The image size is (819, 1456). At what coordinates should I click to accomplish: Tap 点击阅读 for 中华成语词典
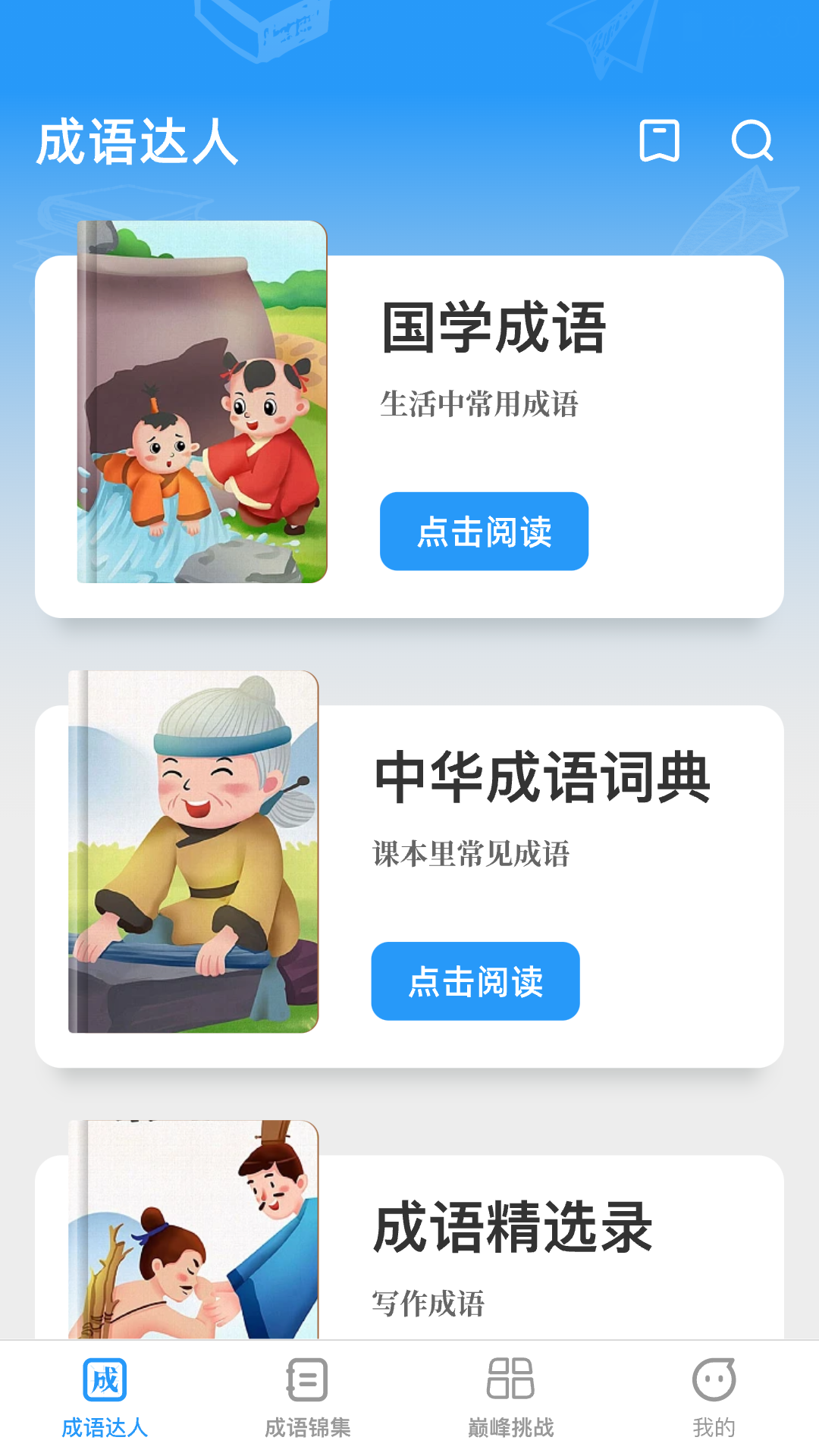point(475,981)
